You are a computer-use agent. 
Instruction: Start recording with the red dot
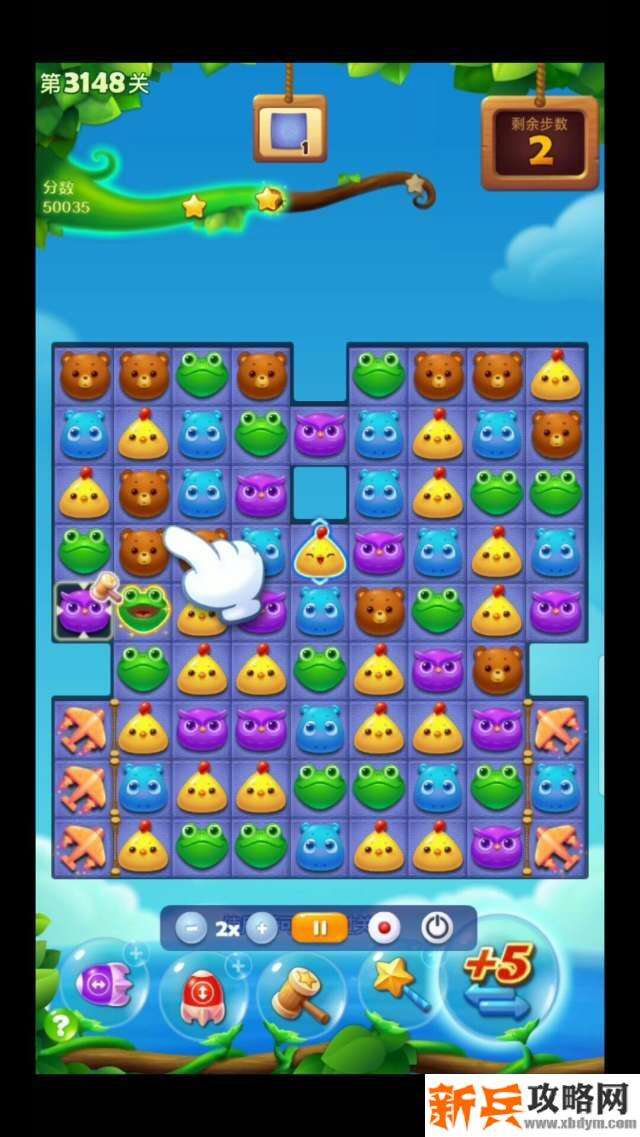383,928
